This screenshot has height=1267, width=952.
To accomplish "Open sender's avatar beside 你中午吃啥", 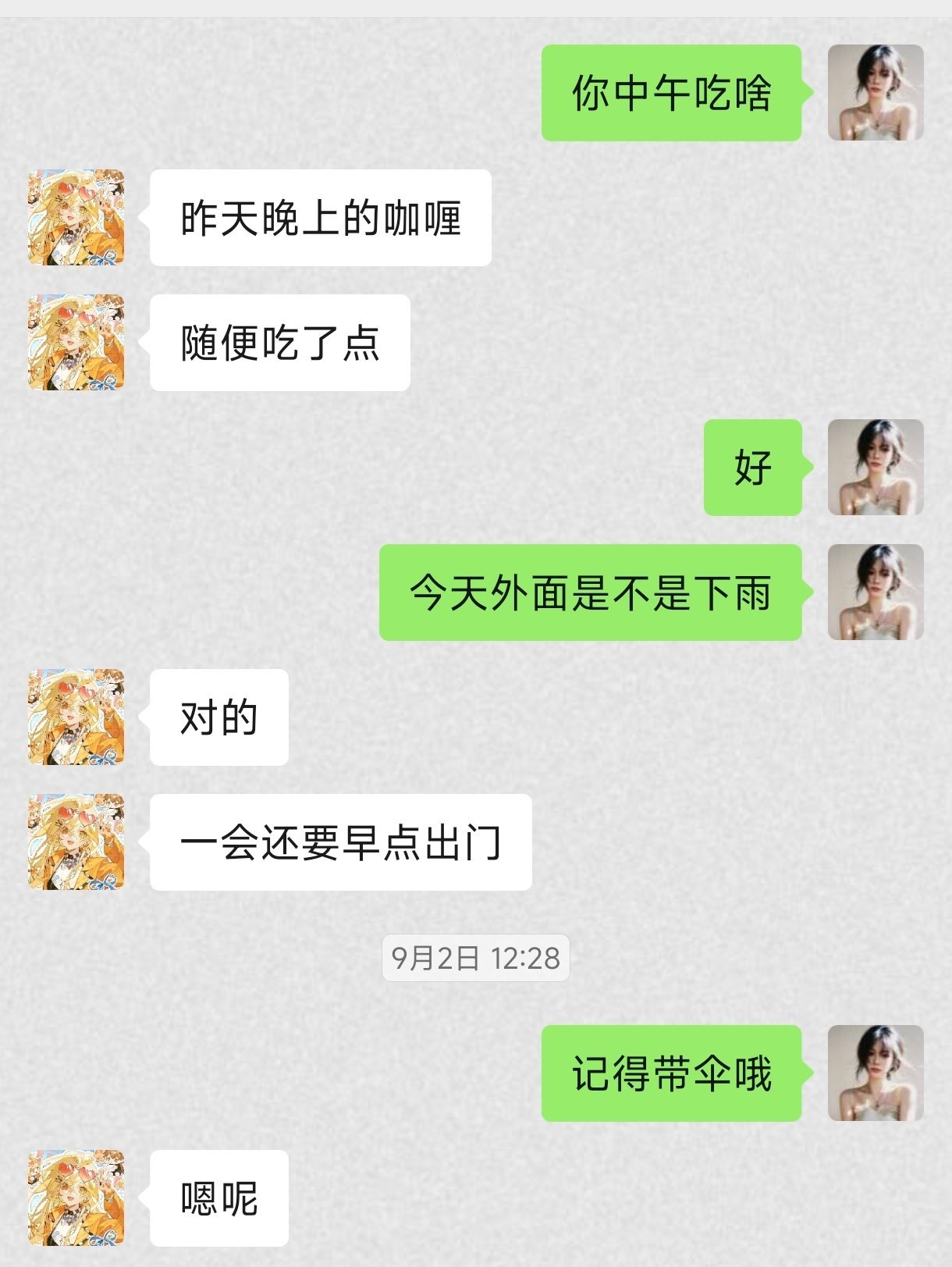I will 876,93.
